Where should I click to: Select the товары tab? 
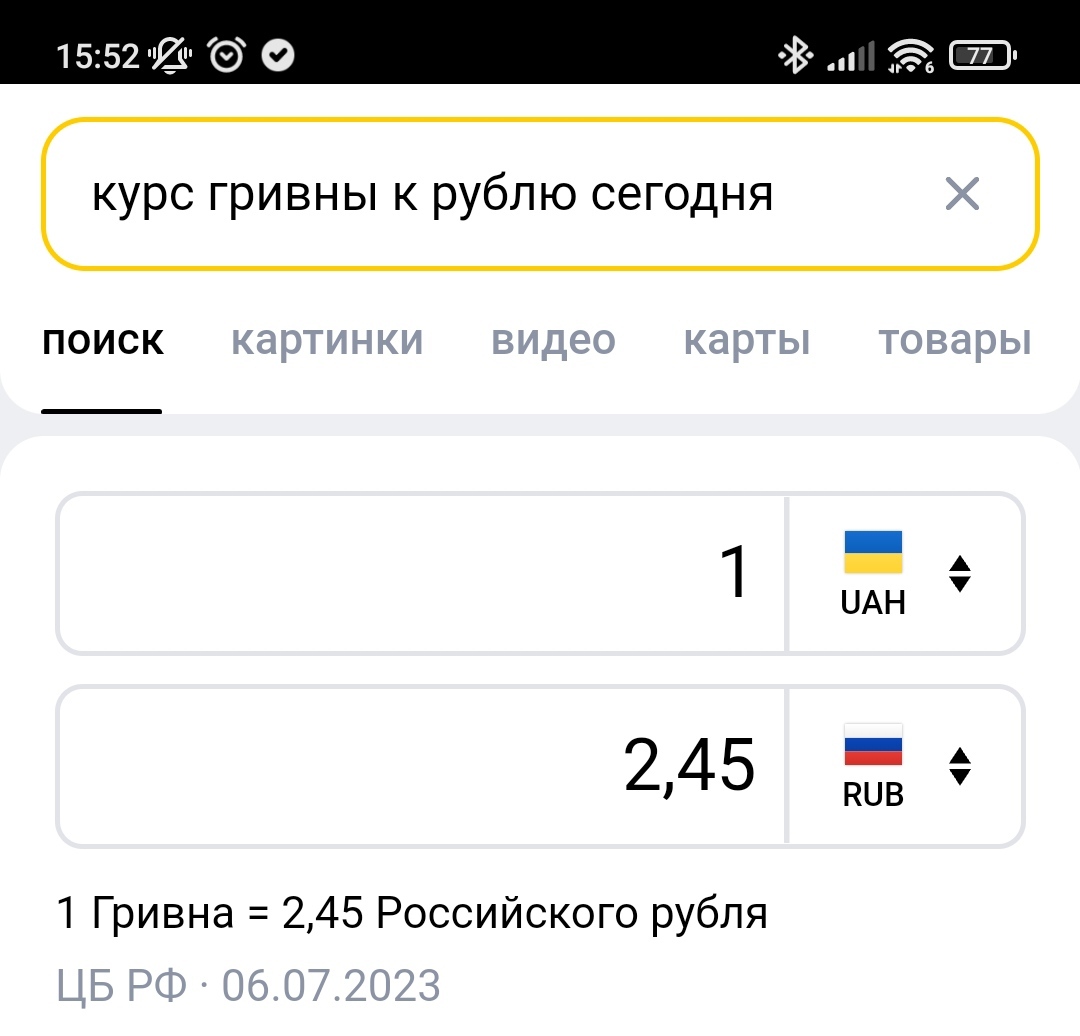[x=954, y=341]
